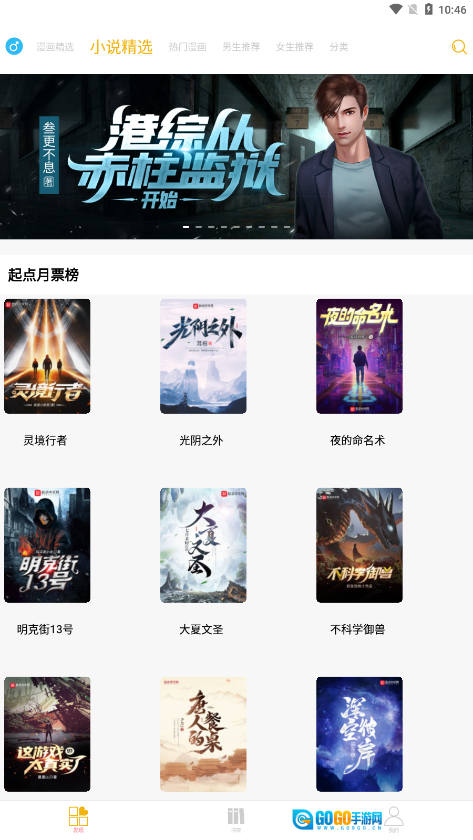Tap the blue male gender icon
Viewport: 473px width, 840px height.
tap(14, 47)
